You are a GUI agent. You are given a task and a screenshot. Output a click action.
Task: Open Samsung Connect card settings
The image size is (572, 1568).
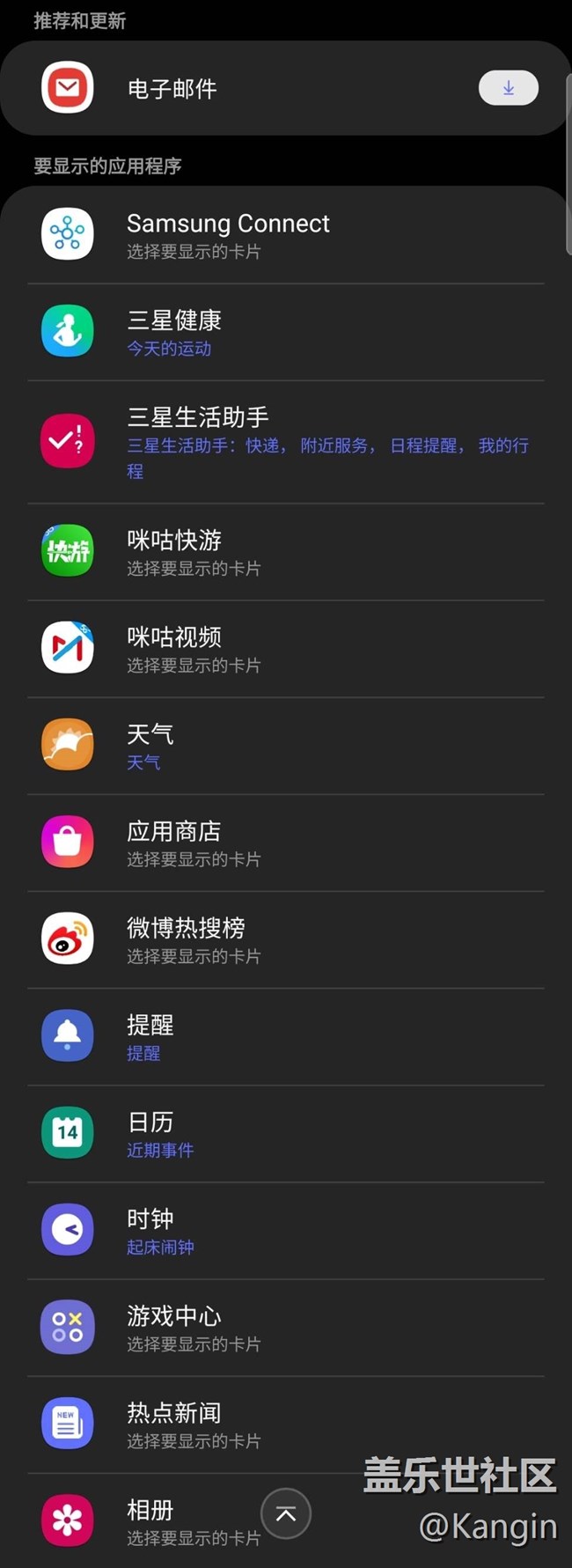tap(228, 235)
